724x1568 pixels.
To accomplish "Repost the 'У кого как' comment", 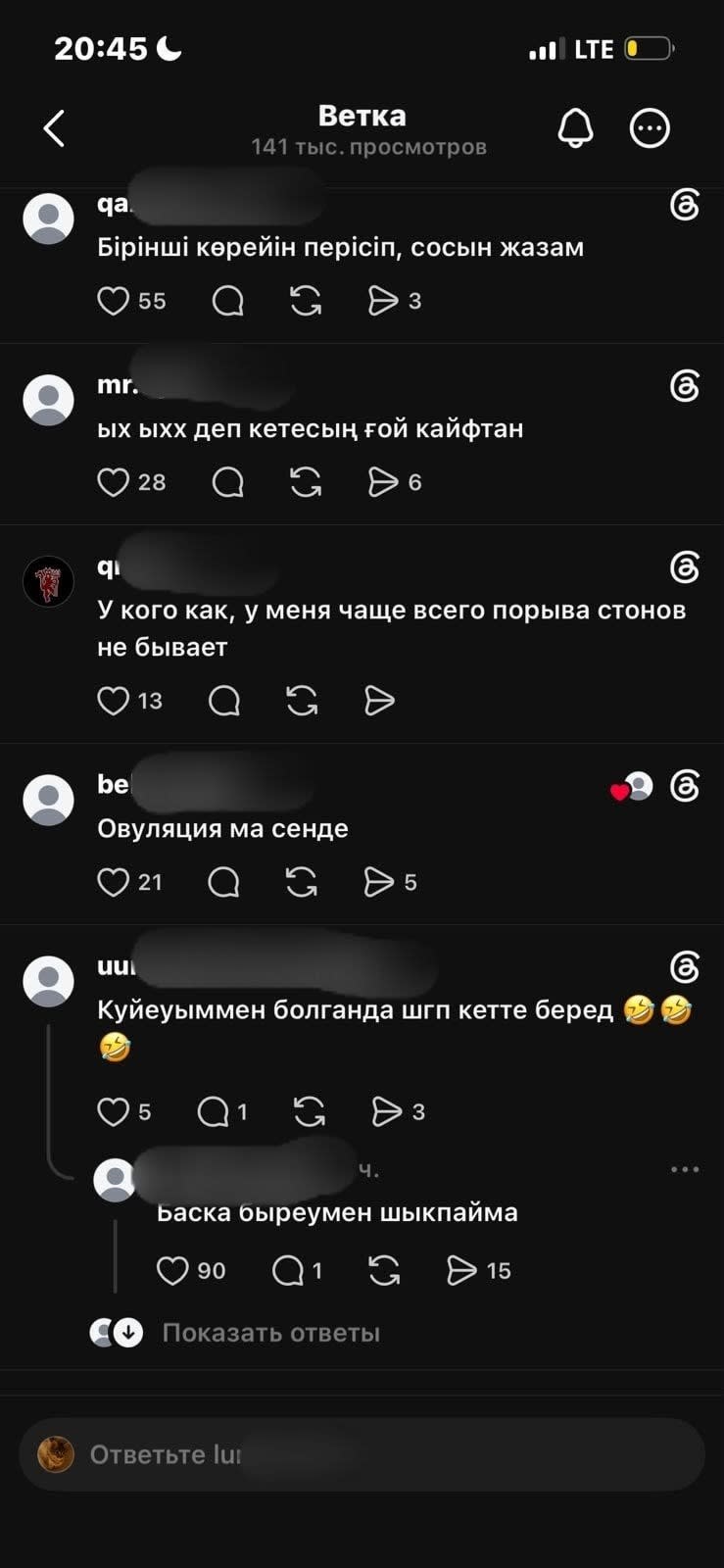I will click(302, 700).
